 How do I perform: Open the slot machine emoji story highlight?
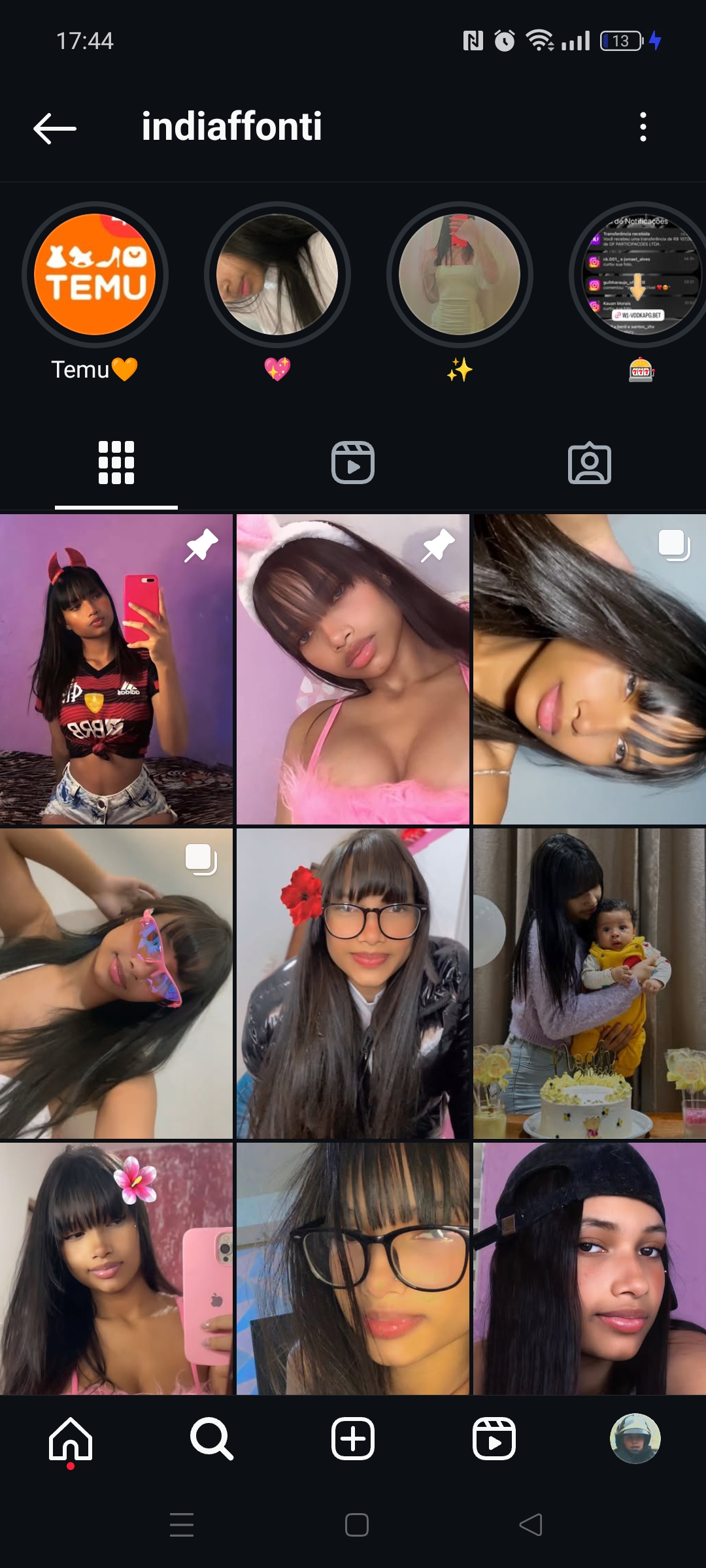(x=639, y=274)
